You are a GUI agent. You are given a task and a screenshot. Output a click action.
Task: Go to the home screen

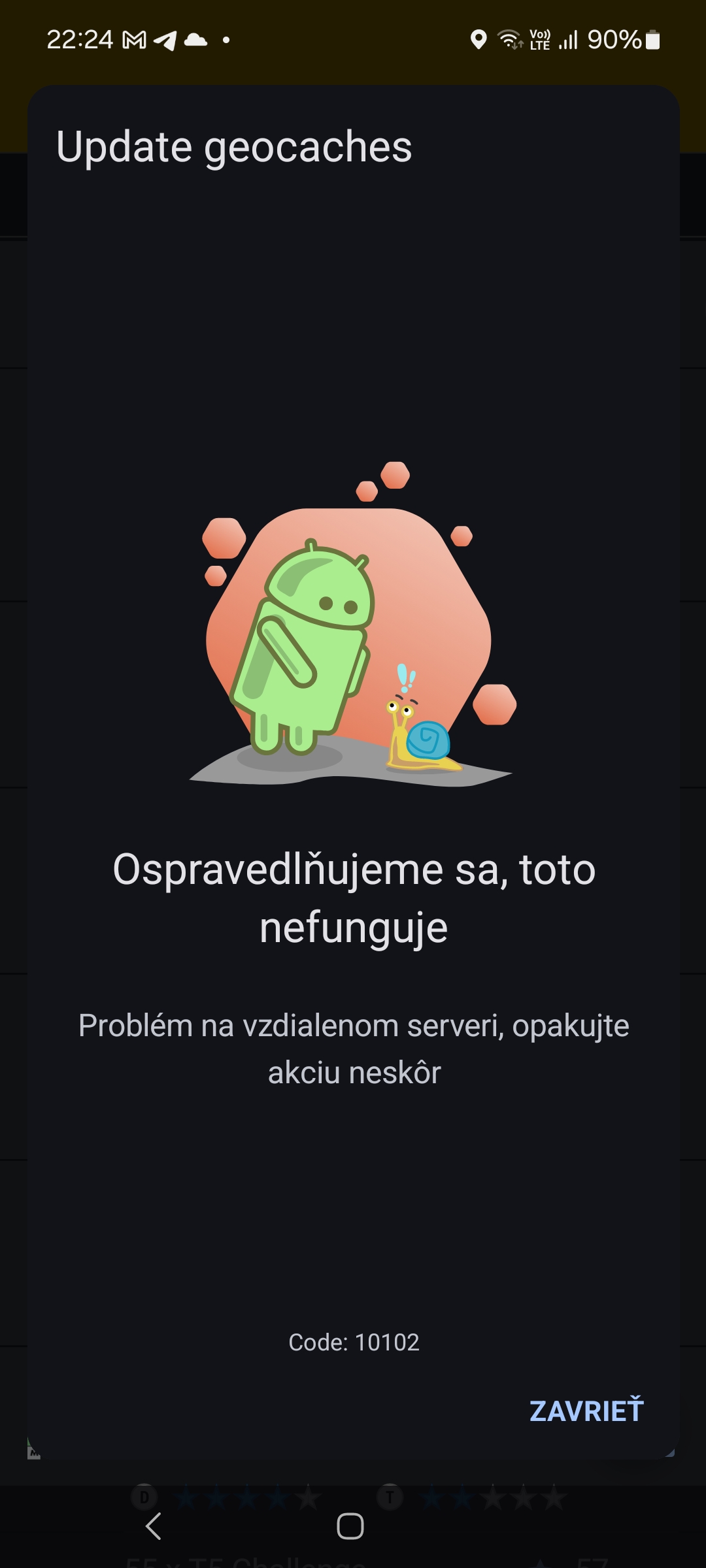click(350, 1526)
